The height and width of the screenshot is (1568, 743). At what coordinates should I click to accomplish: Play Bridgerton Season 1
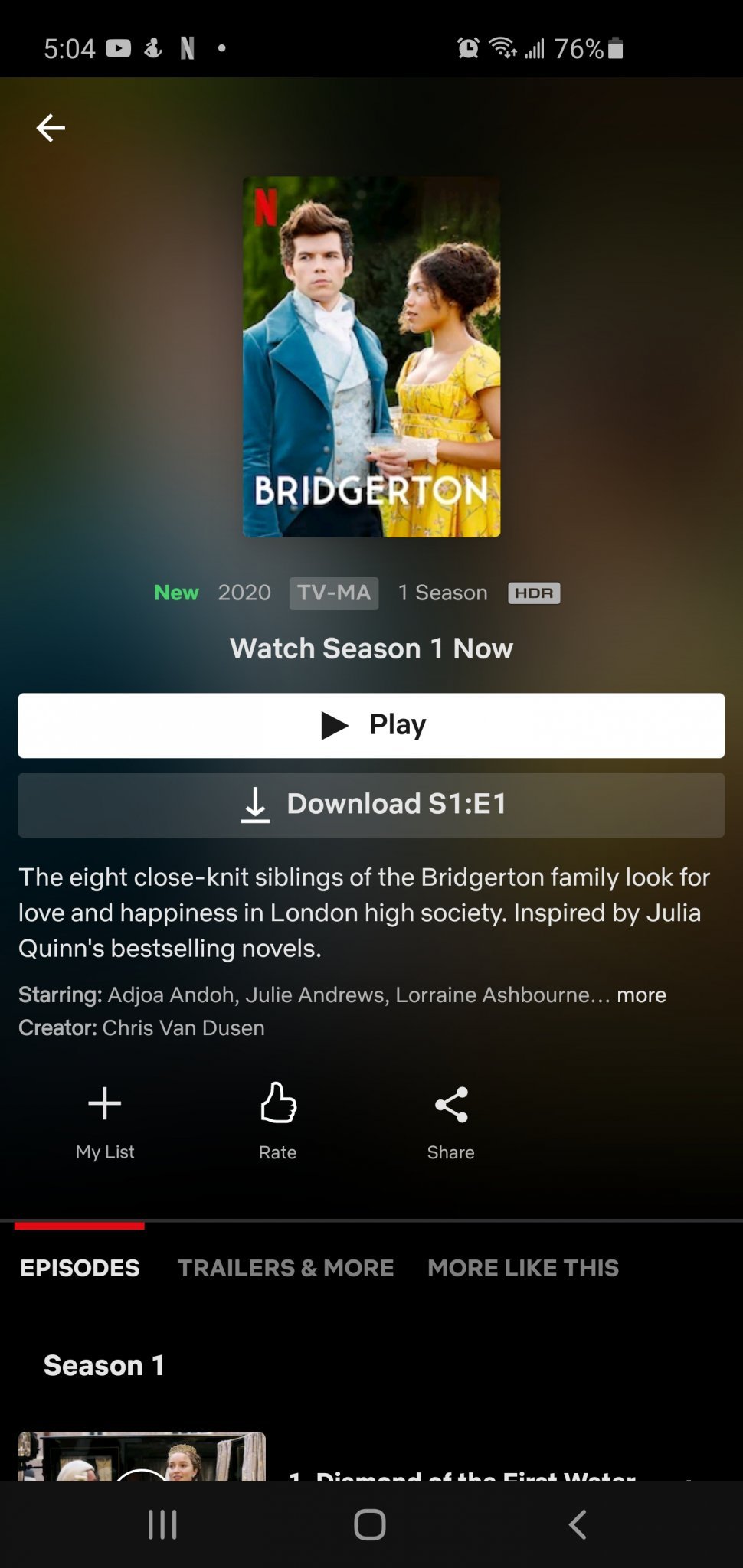pos(371,725)
